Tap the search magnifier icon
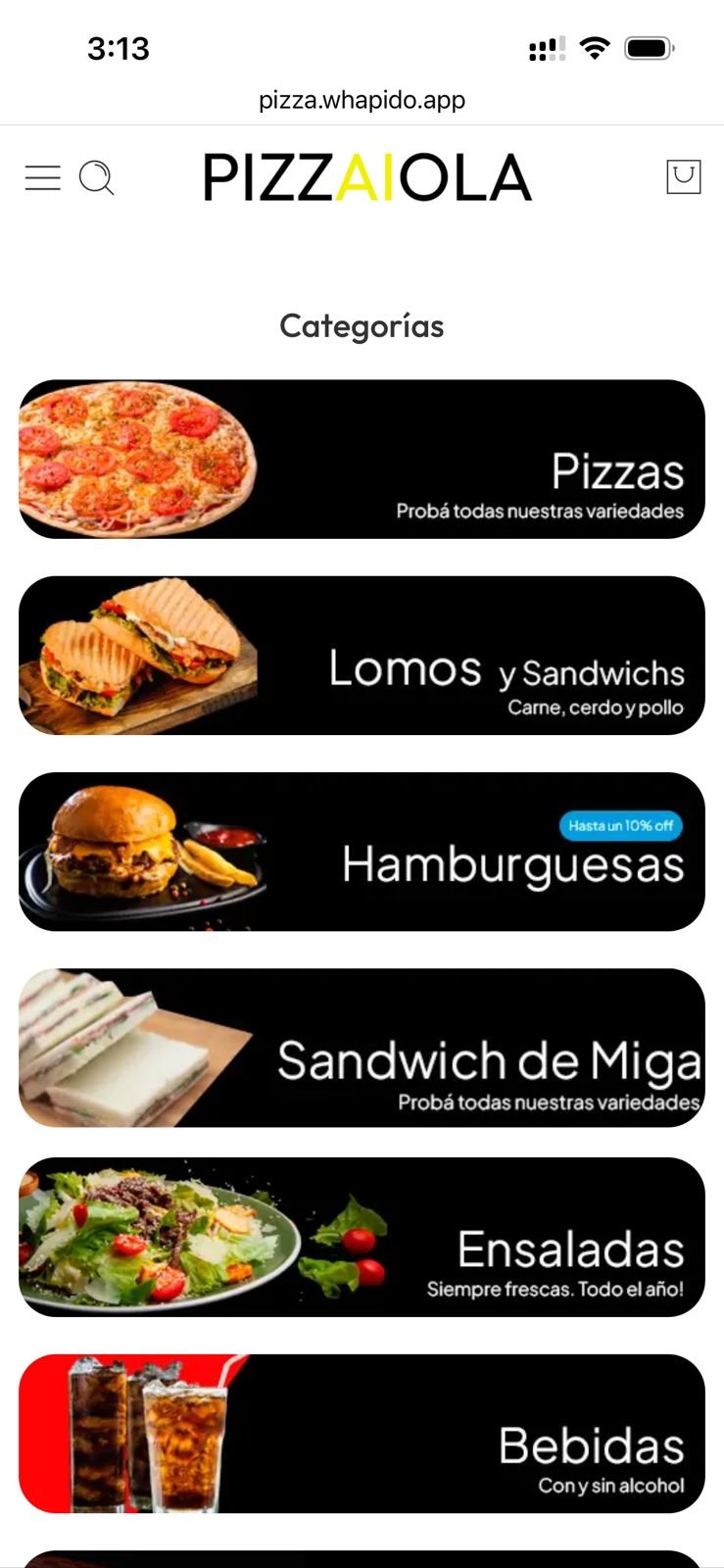724x1568 pixels. tap(96, 177)
